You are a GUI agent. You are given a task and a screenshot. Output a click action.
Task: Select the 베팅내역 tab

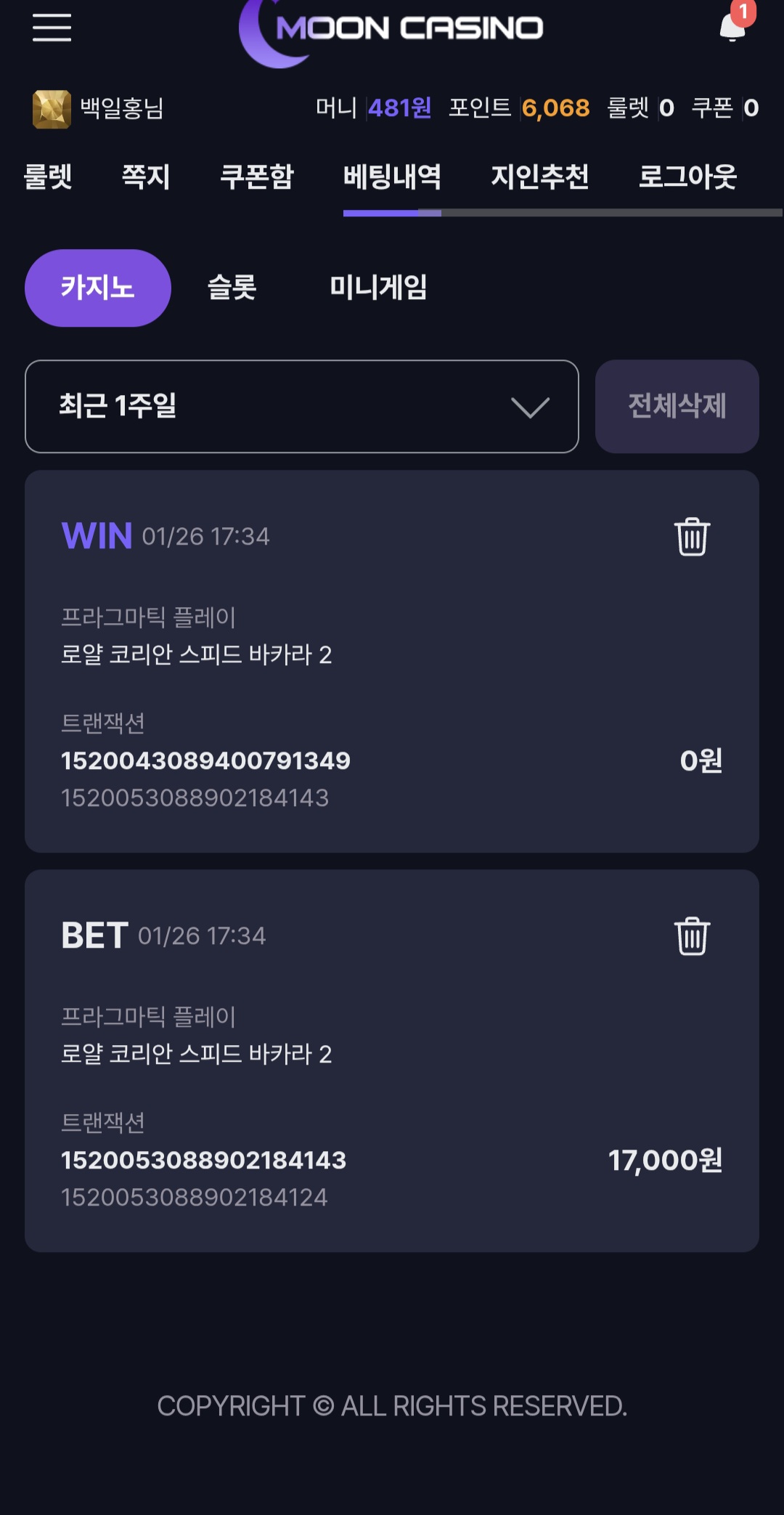392,176
